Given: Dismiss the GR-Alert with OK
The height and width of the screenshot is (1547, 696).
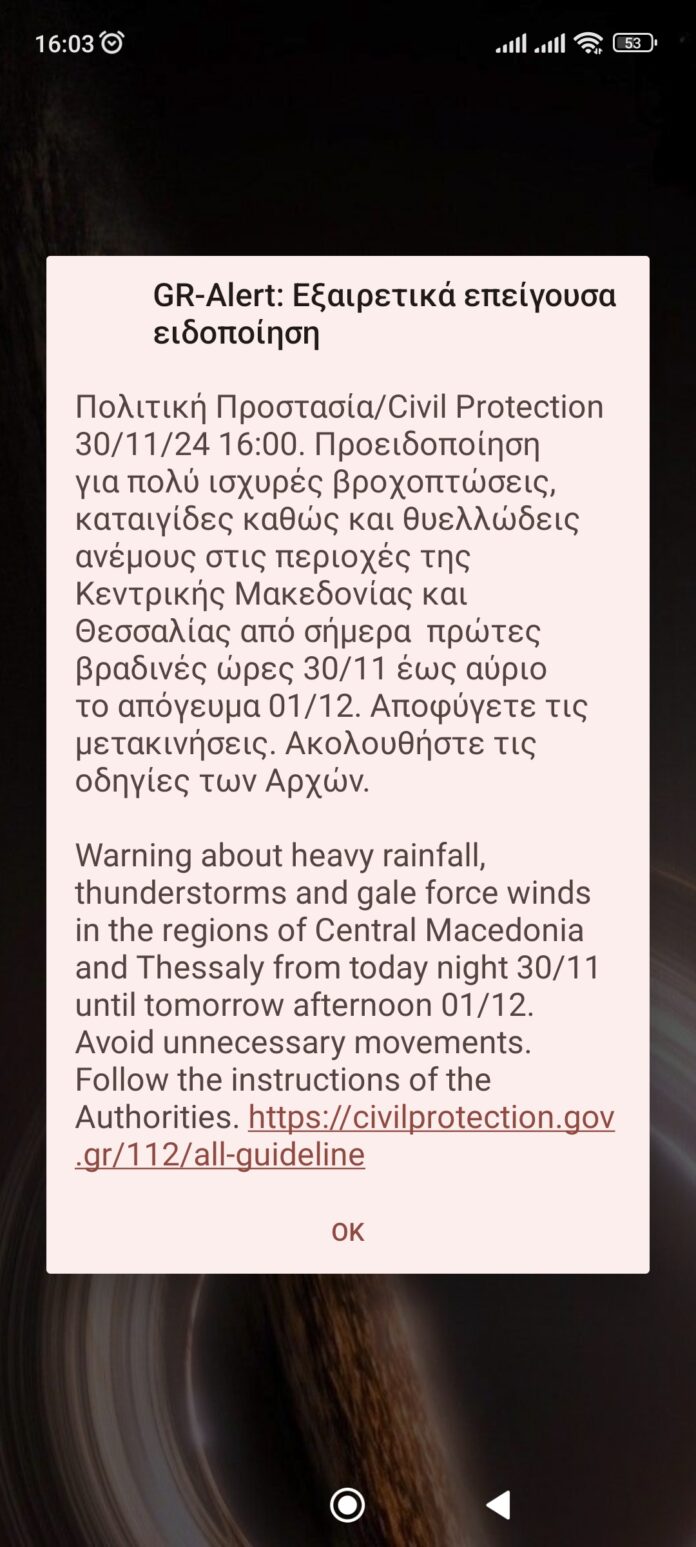Looking at the screenshot, I should (348, 1232).
